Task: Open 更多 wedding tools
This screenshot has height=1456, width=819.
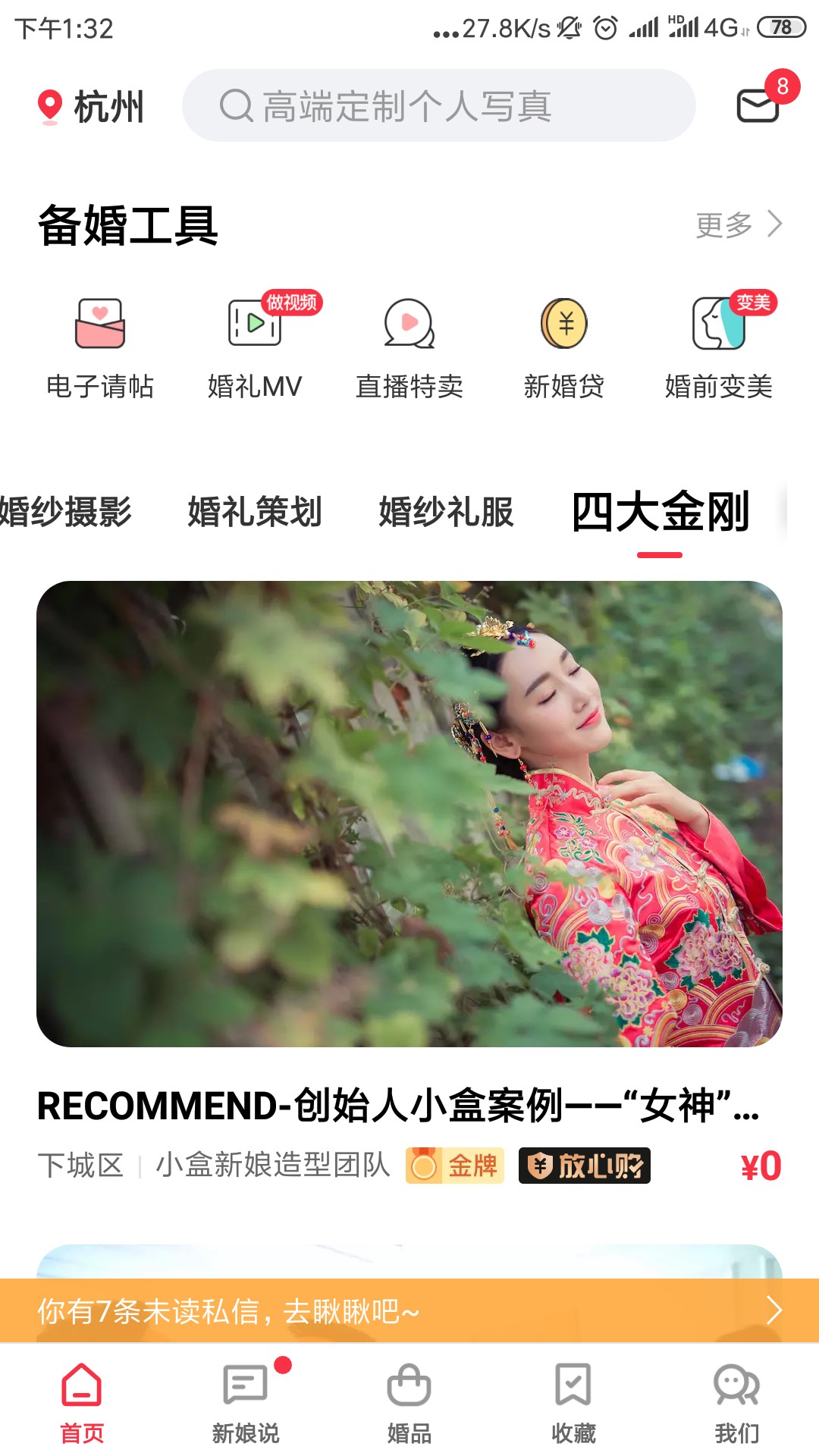Action: point(739,224)
